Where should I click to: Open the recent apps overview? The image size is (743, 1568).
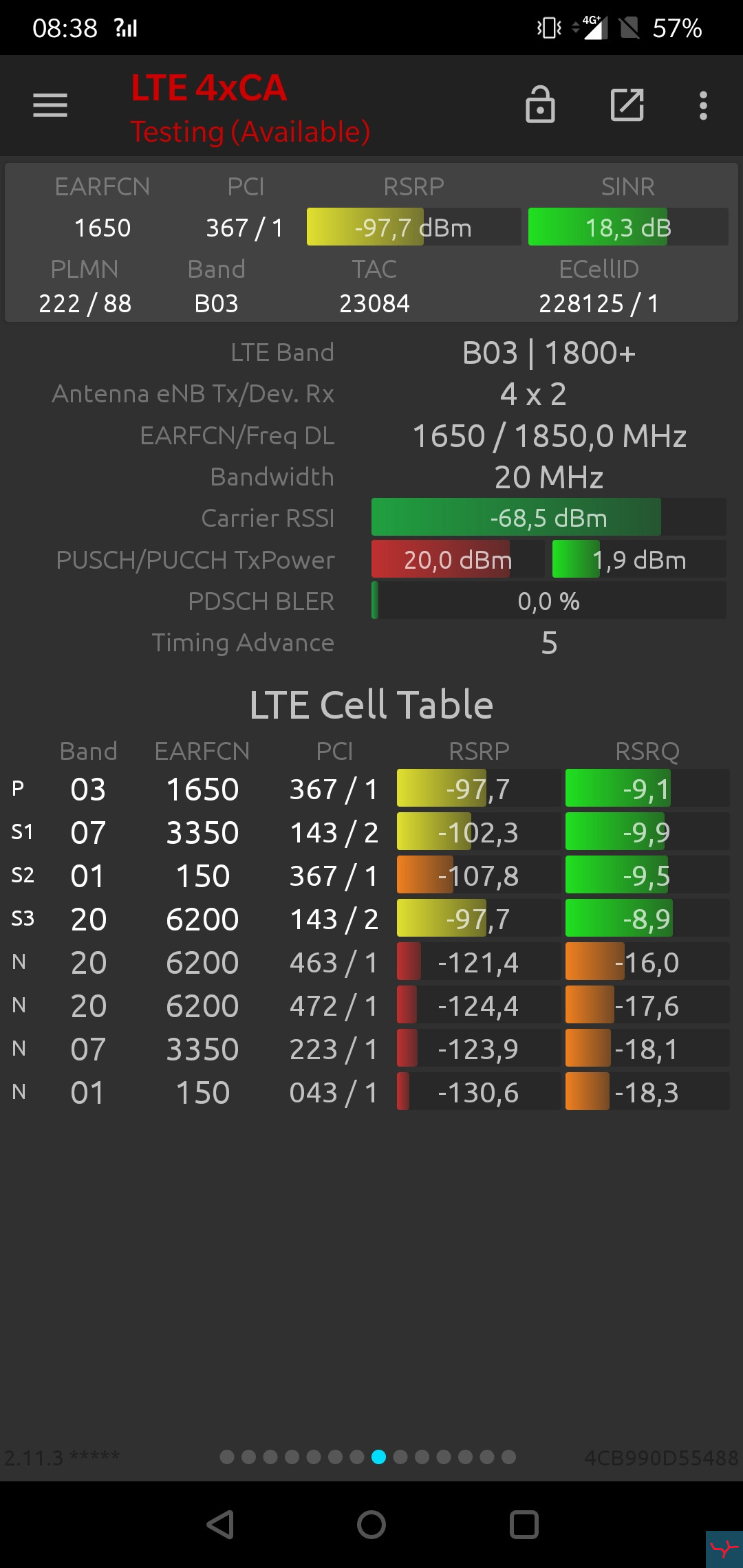point(524,1525)
